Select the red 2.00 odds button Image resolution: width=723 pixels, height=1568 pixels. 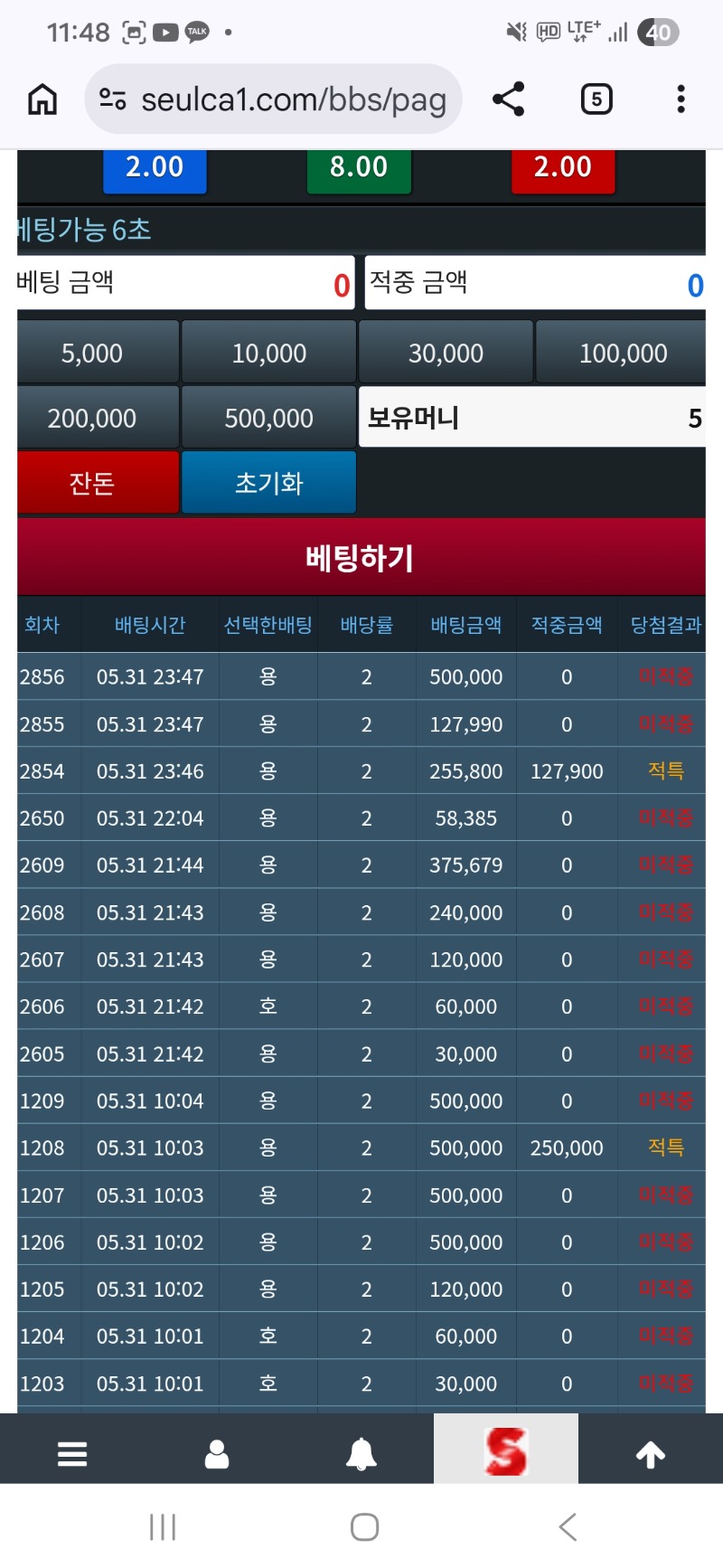tap(563, 170)
